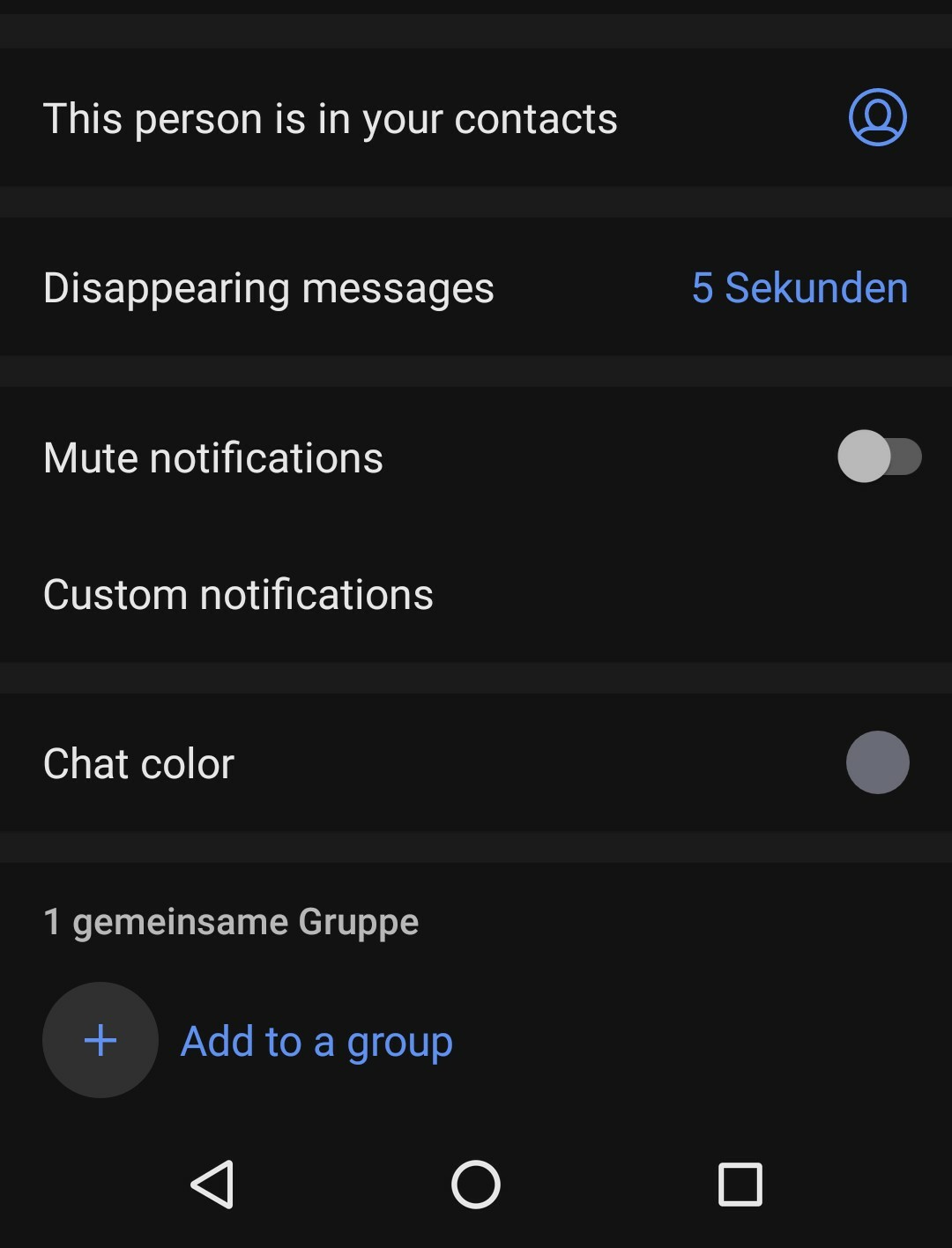Tap the round circular plus avatar placeholder
952x1248 pixels.
pyautogui.click(x=100, y=1040)
